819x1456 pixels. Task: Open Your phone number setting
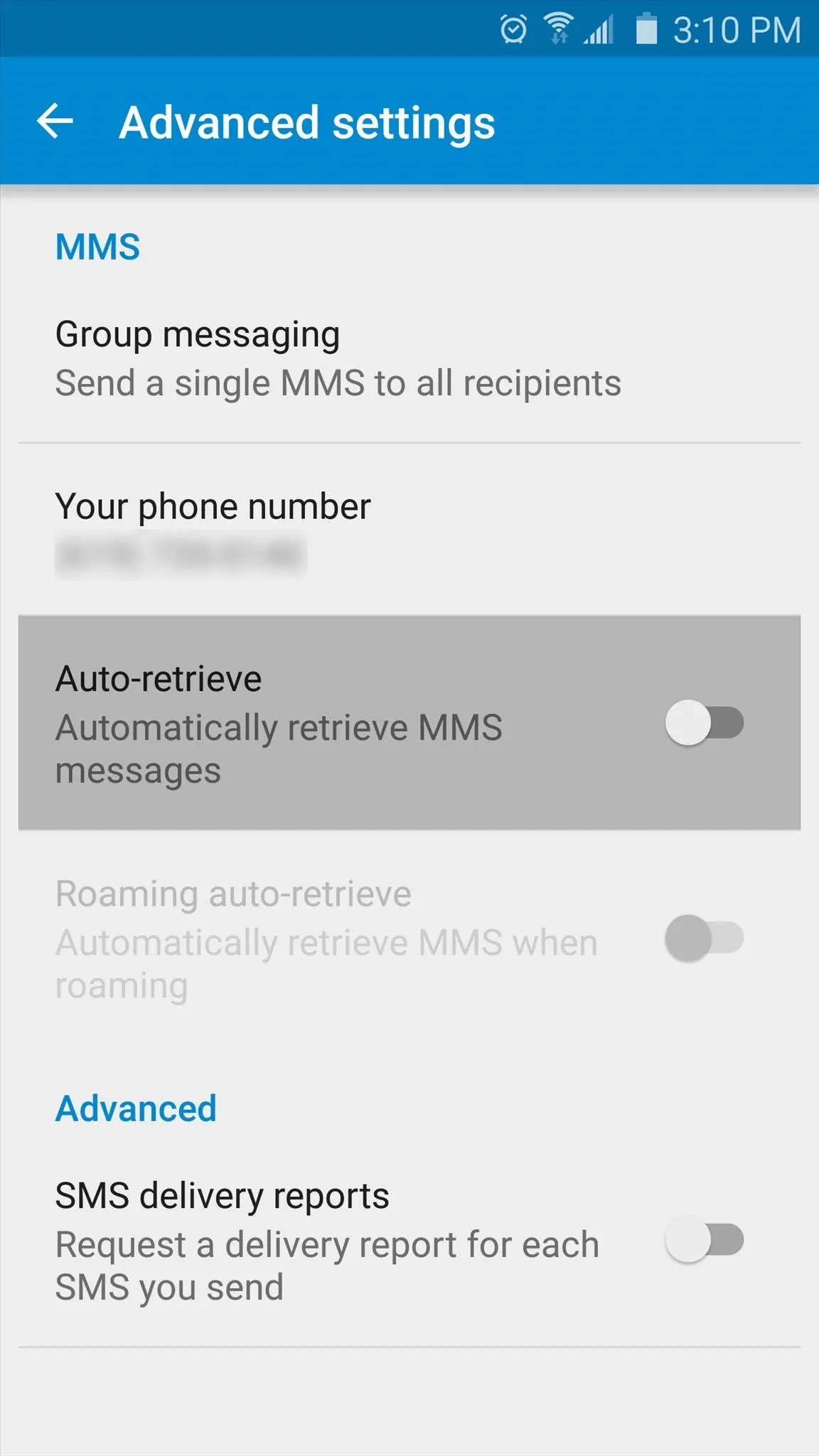pyautogui.click(x=213, y=530)
